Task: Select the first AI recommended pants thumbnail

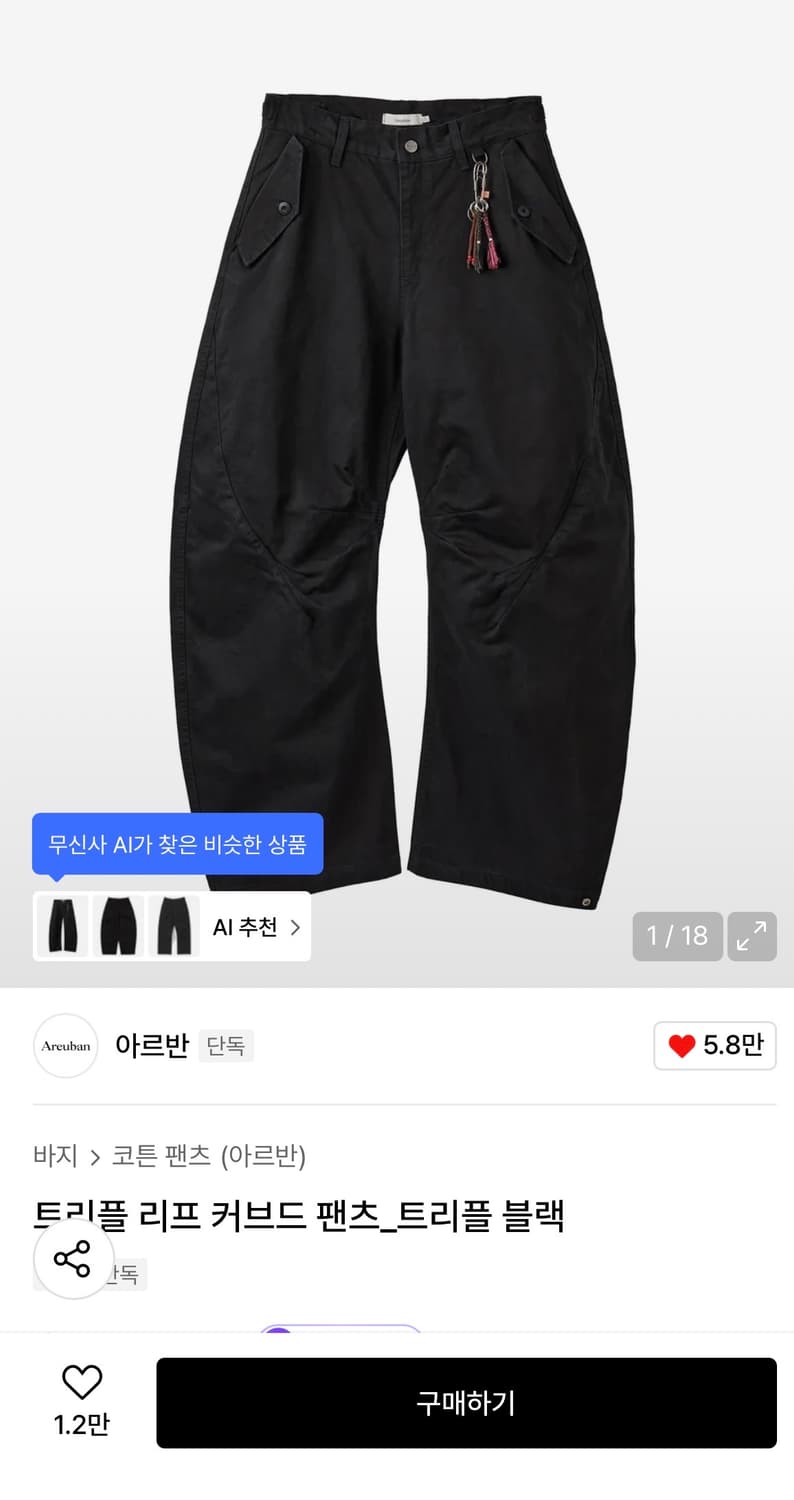Action: pyautogui.click(x=62, y=926)
